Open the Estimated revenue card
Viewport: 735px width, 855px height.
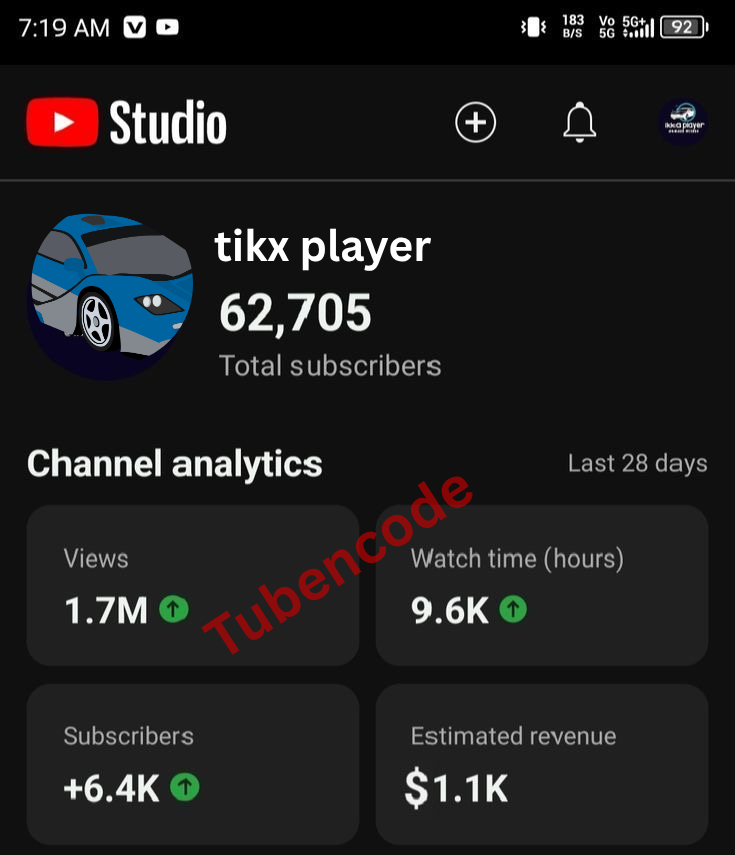(541, 764)
